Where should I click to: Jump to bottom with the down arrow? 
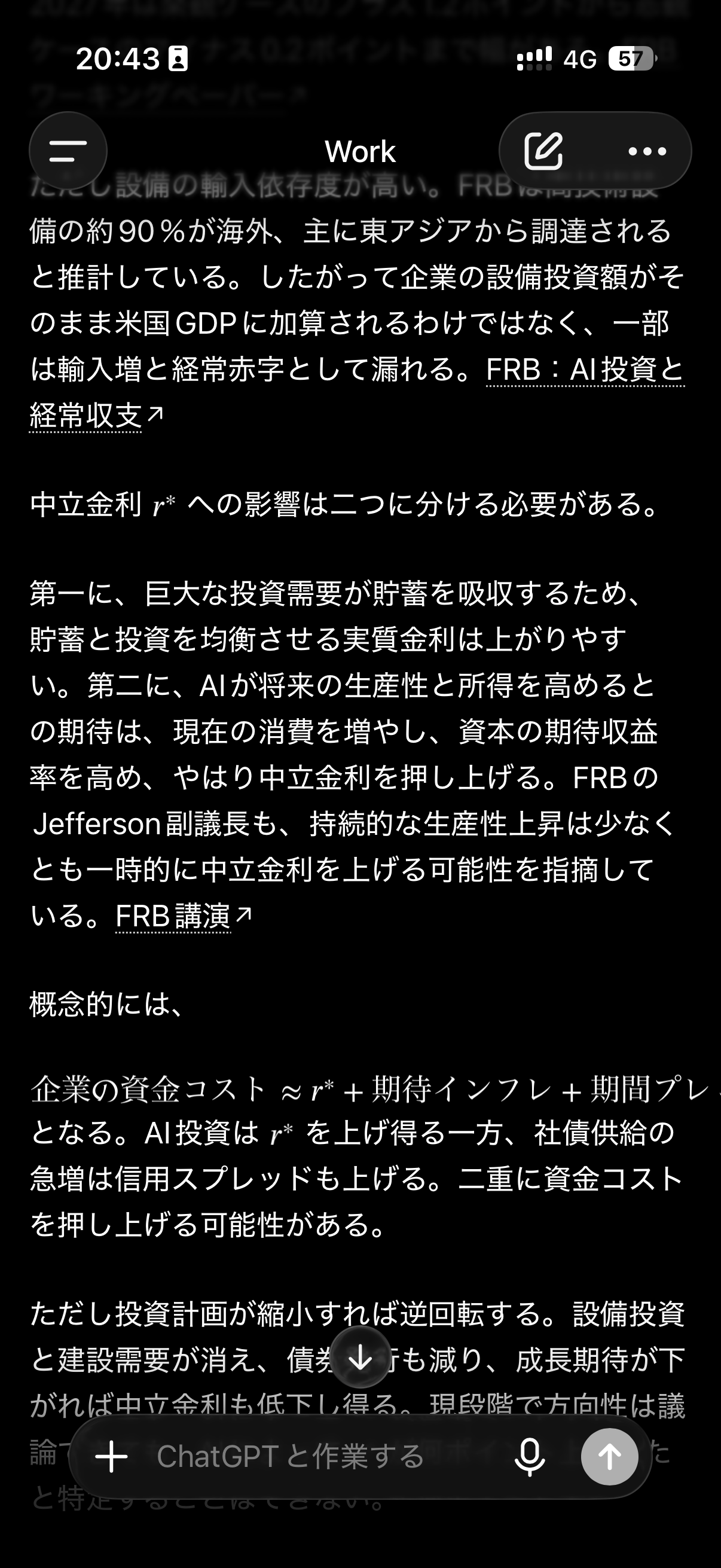pos(360,1357)
